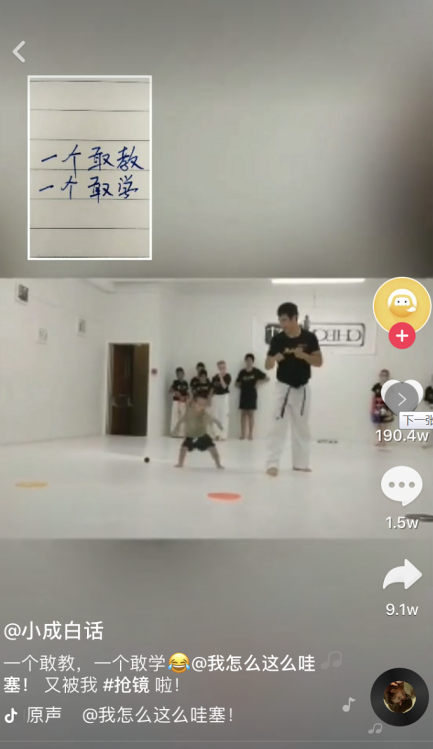Viewport: 433px width, 749px height.
Task: Follow the creator with the red plus
Action: click(x=402, y=336)
